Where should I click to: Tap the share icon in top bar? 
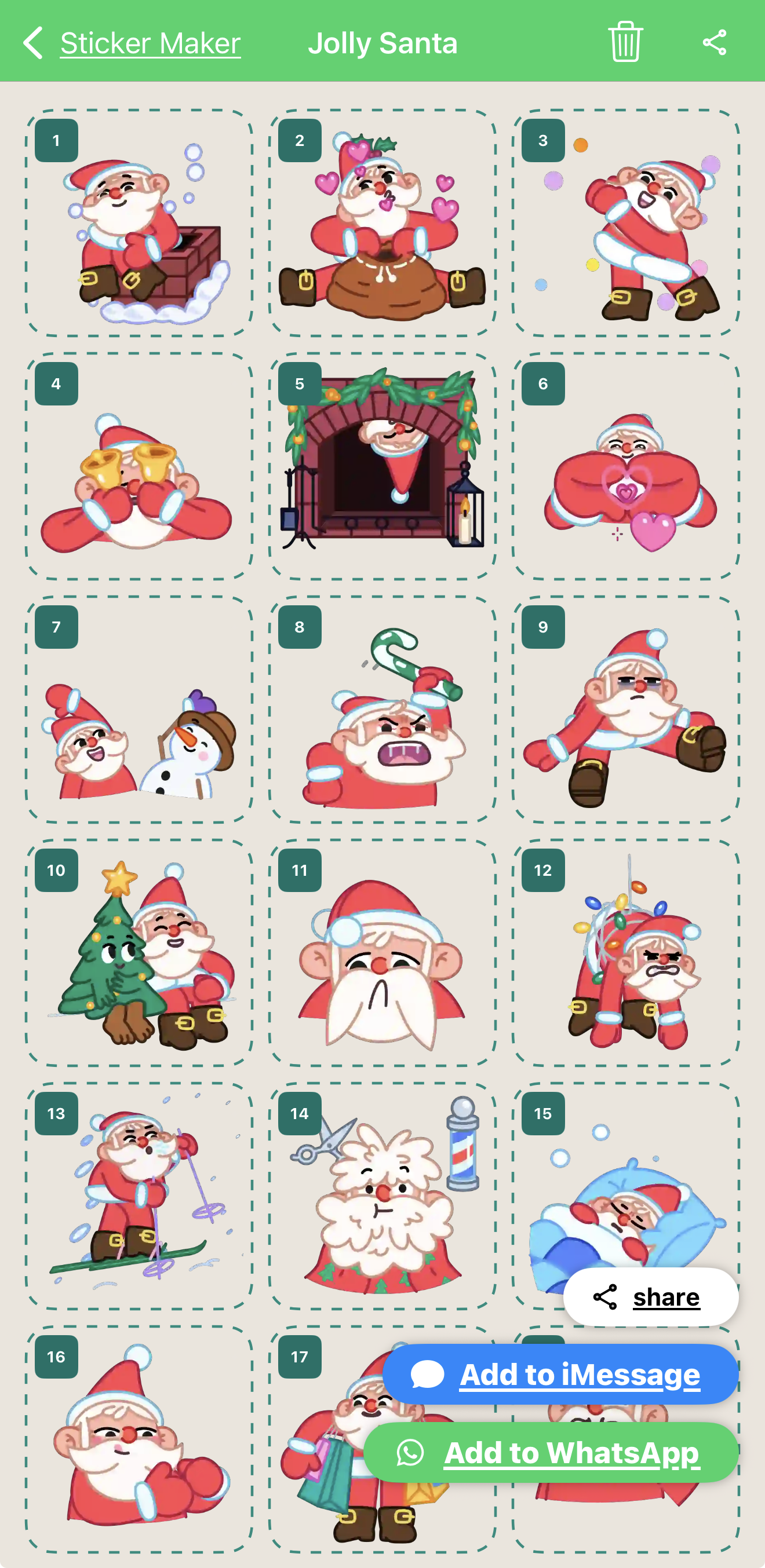point(714,42)
